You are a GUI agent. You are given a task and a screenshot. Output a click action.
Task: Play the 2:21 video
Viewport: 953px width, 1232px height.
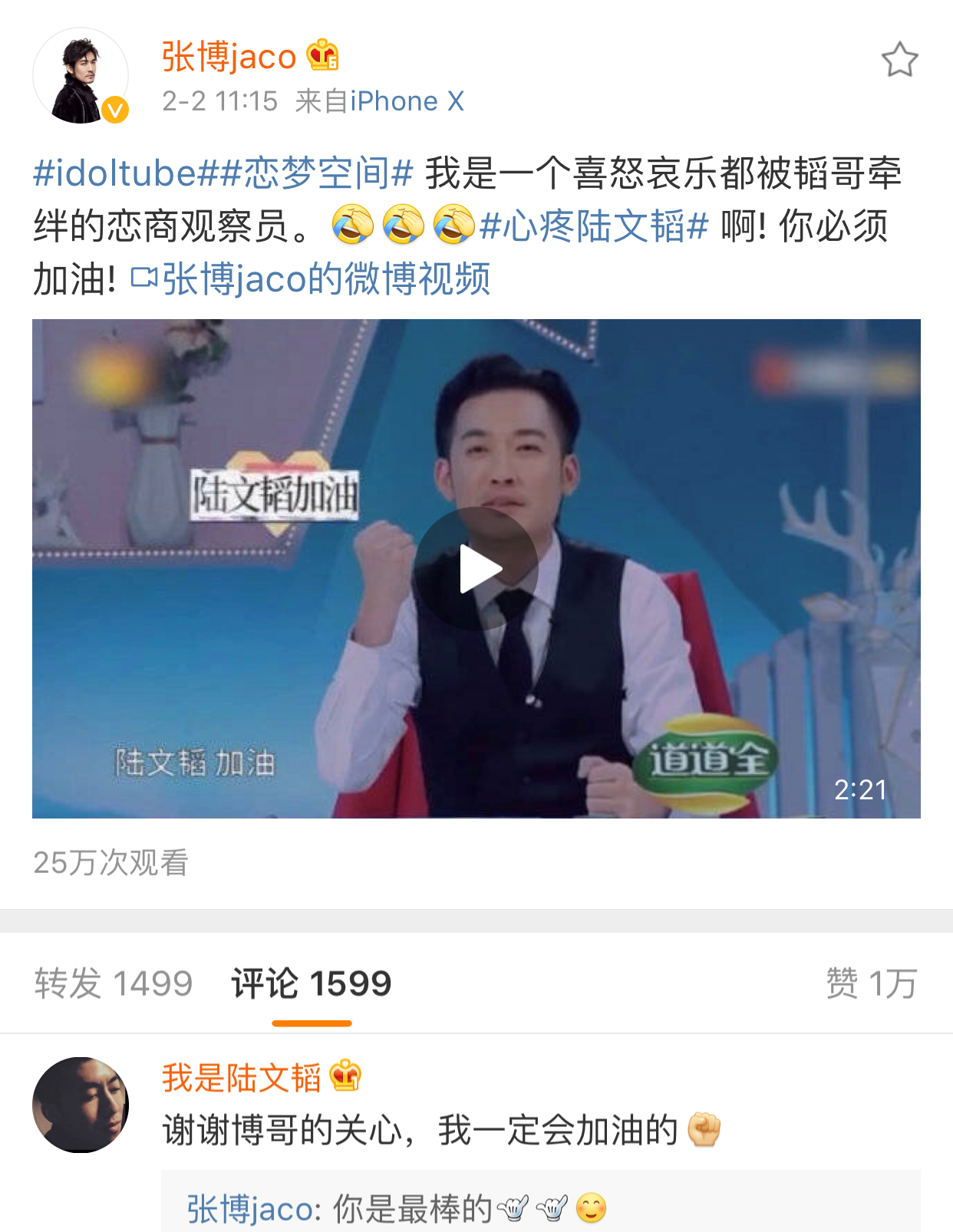[476, 568]
